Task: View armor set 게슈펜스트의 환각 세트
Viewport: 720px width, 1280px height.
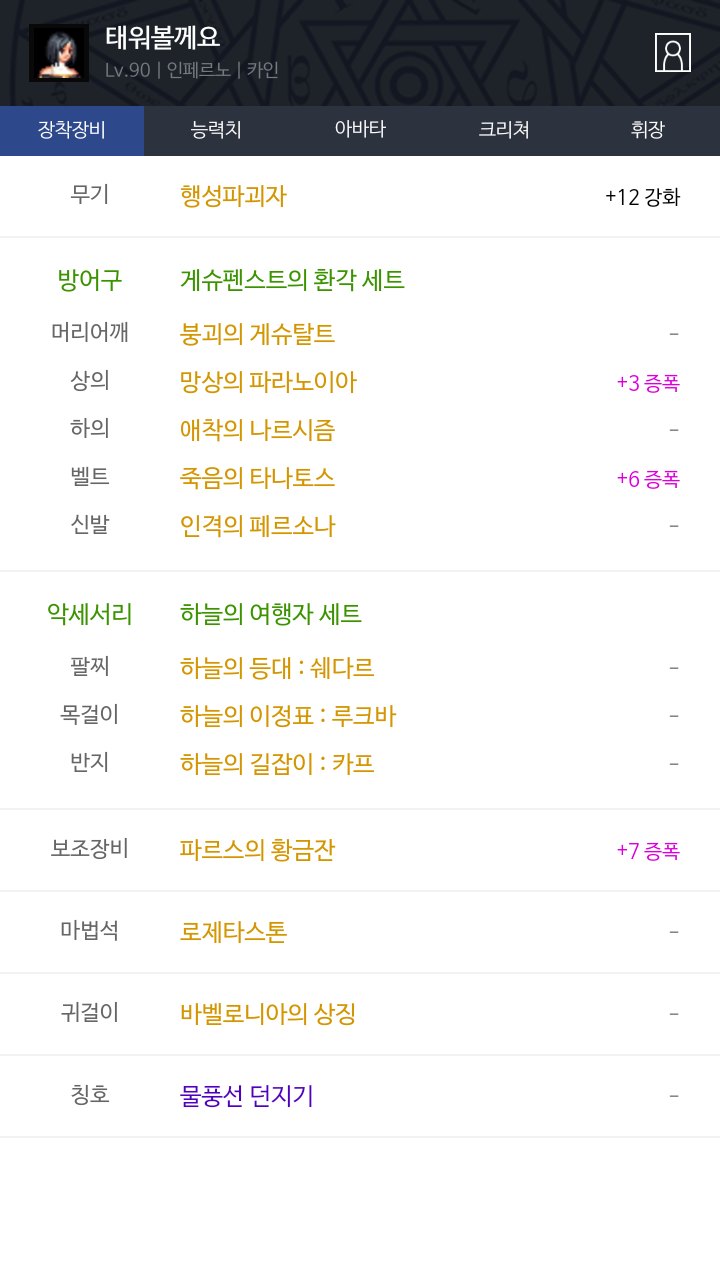Action: point(292,280)
